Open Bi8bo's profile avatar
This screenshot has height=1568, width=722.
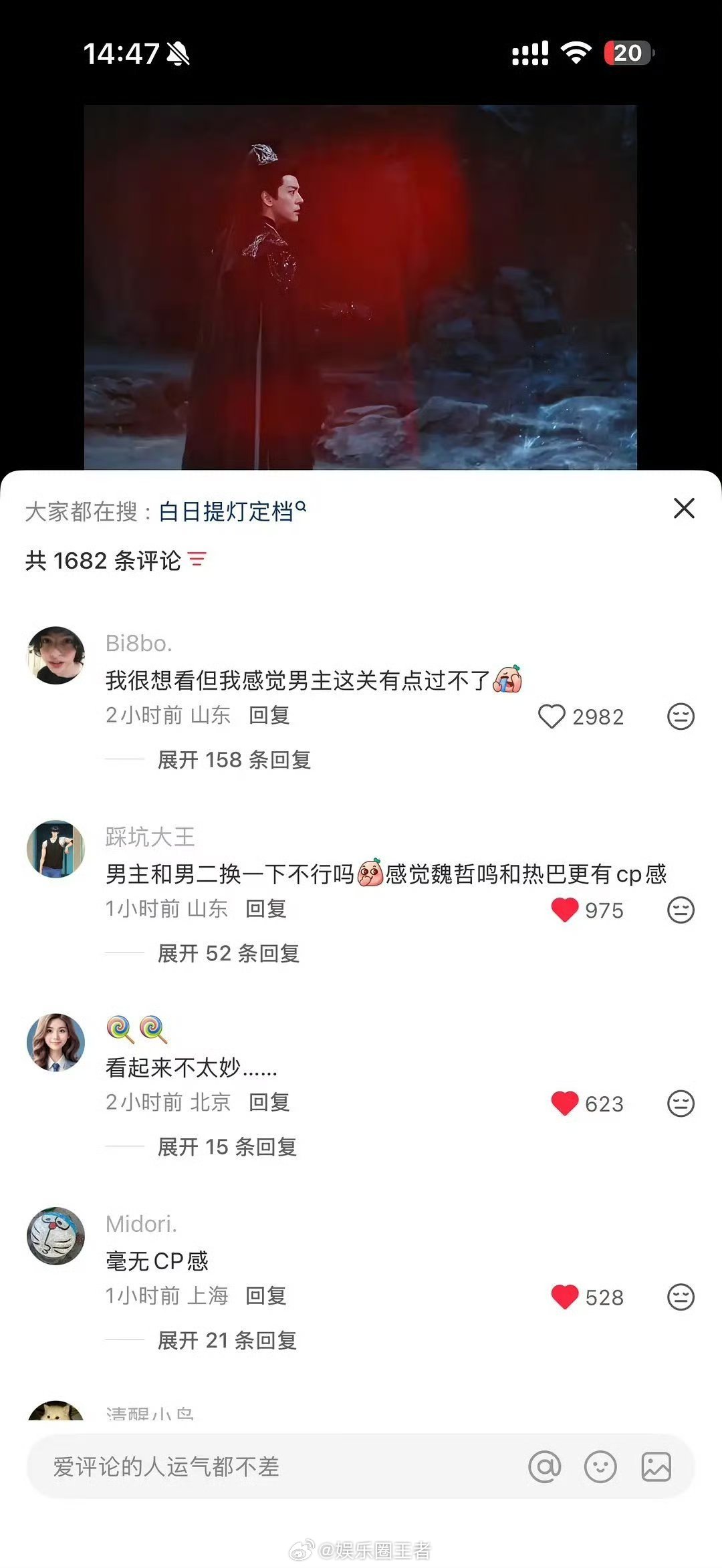(x=56, y=654)
